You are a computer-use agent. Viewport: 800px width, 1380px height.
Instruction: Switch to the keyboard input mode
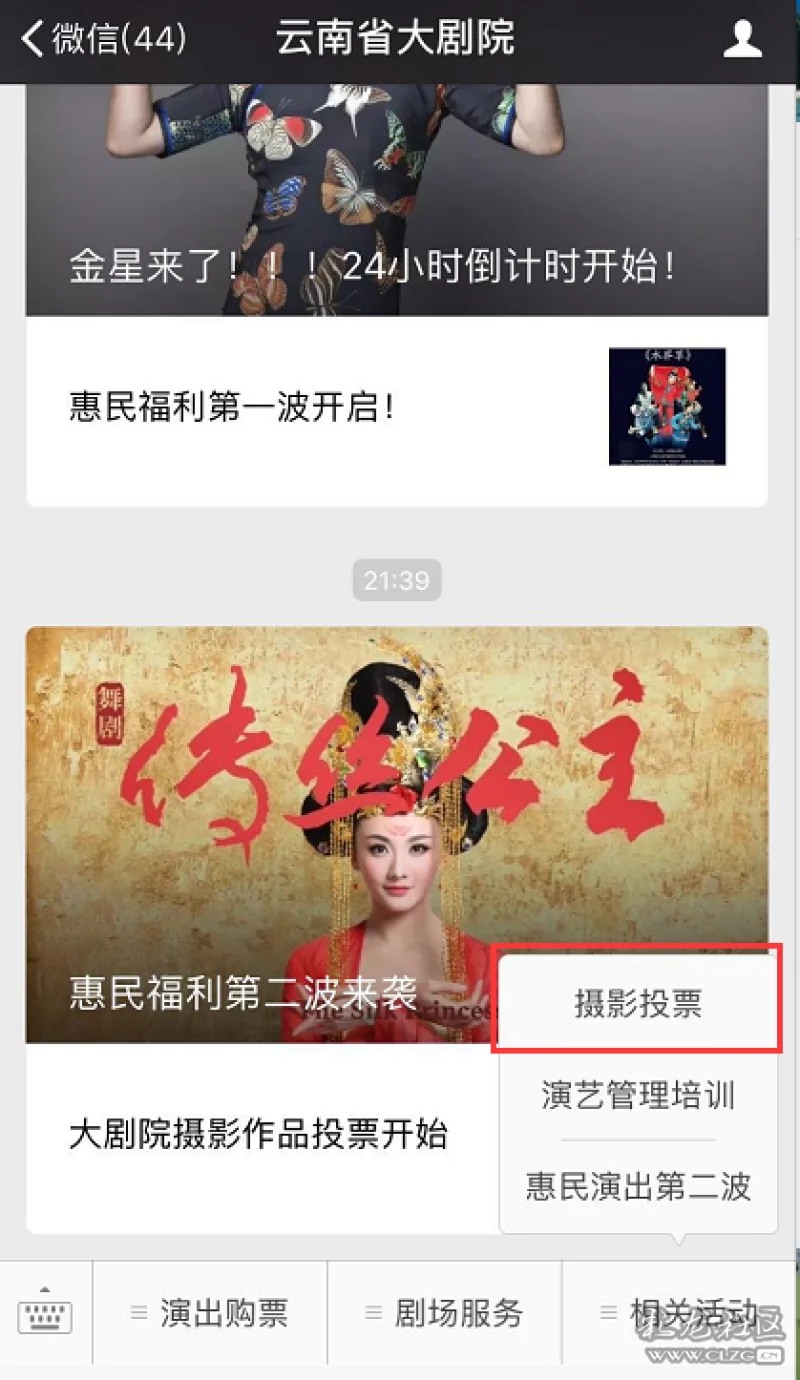[46, 1314]
